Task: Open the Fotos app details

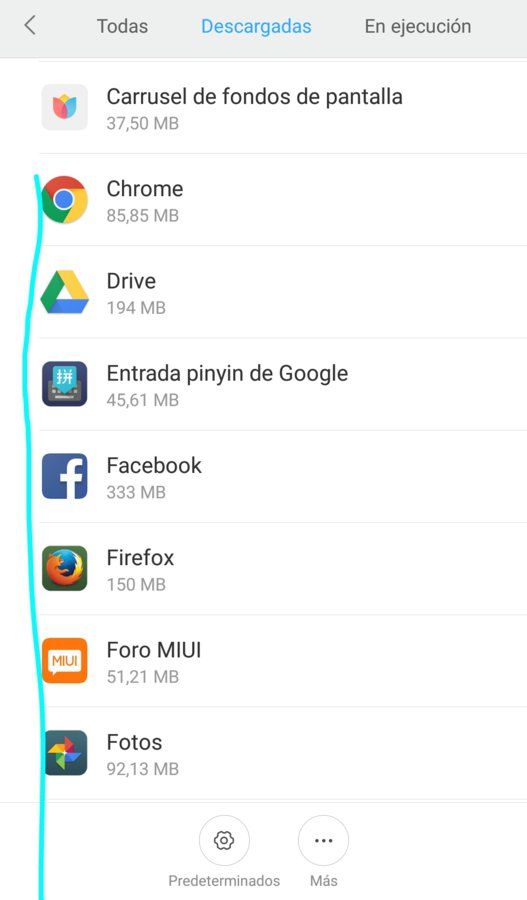Action: (x=264, y=754)
